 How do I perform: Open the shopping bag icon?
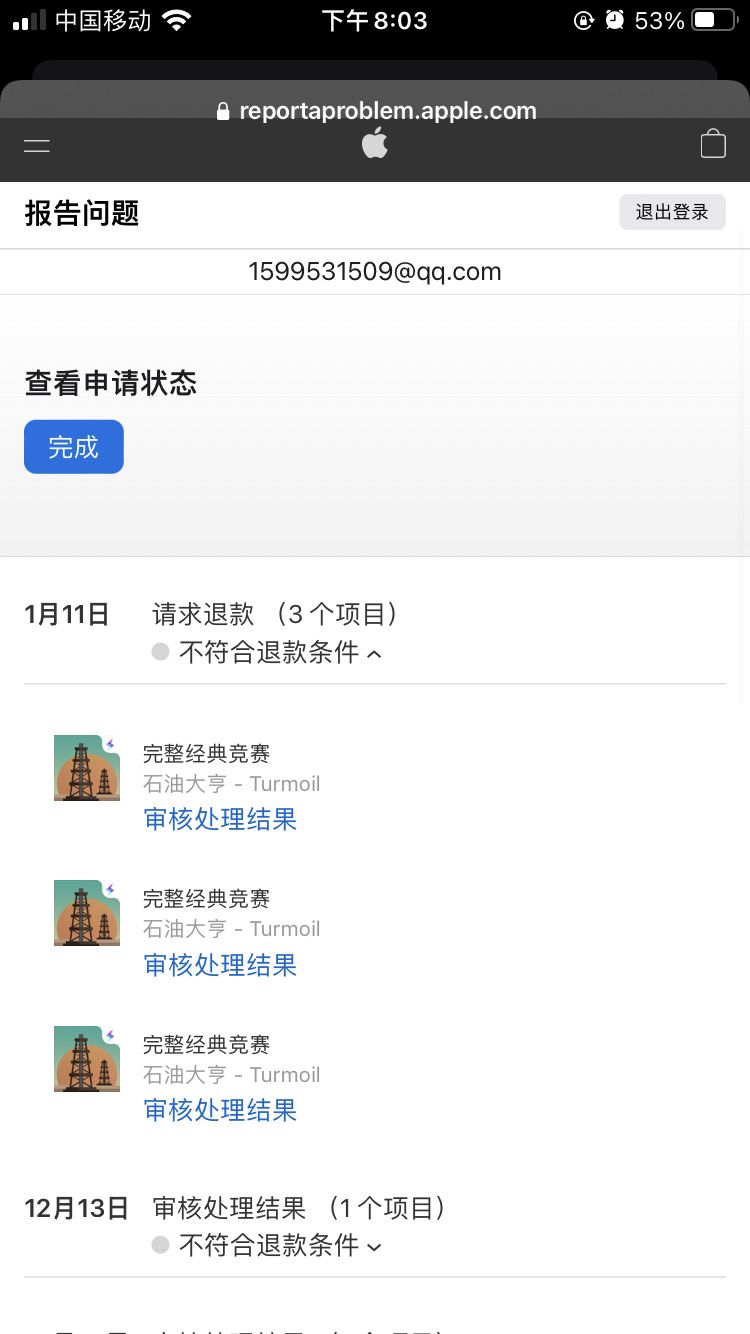coord(713,144)
